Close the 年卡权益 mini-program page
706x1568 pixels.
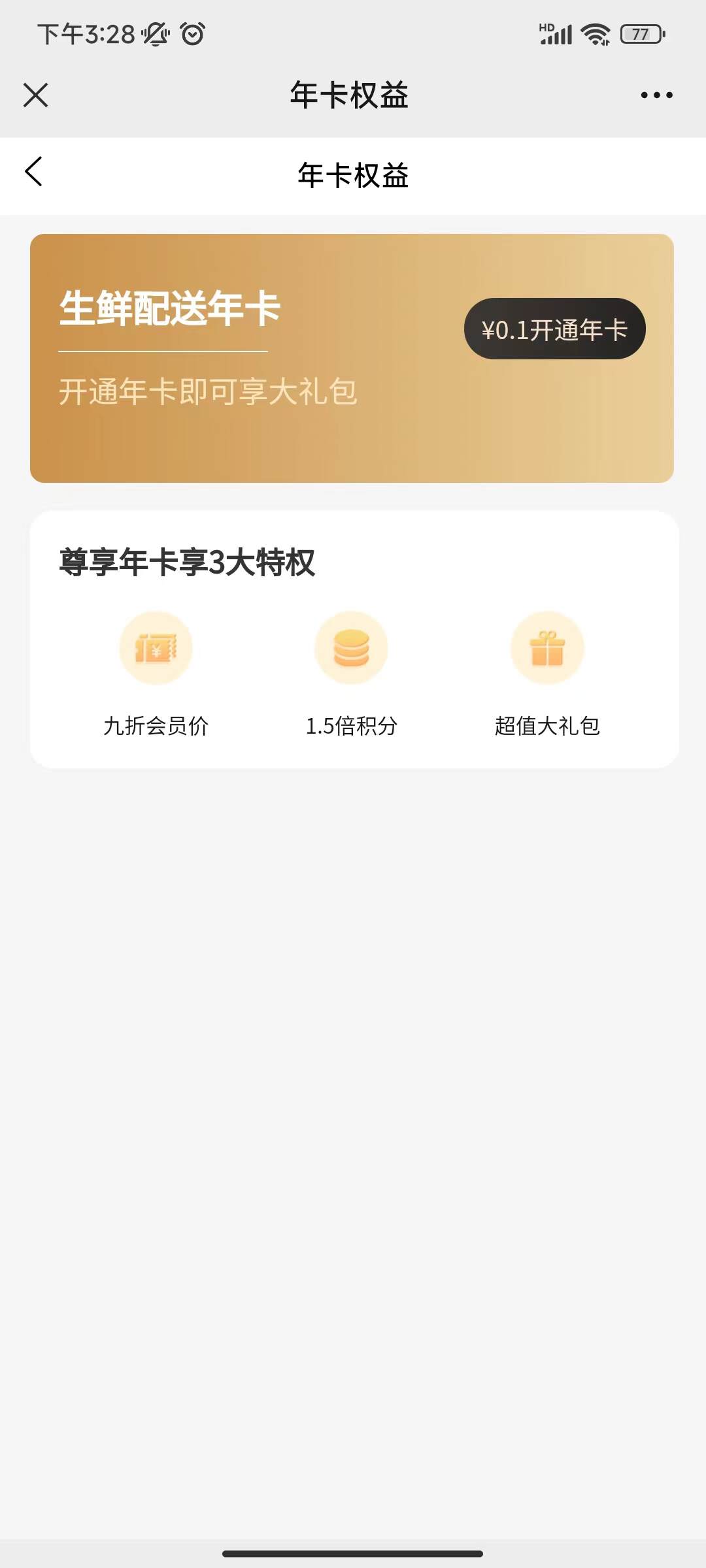tap(36, 95)
